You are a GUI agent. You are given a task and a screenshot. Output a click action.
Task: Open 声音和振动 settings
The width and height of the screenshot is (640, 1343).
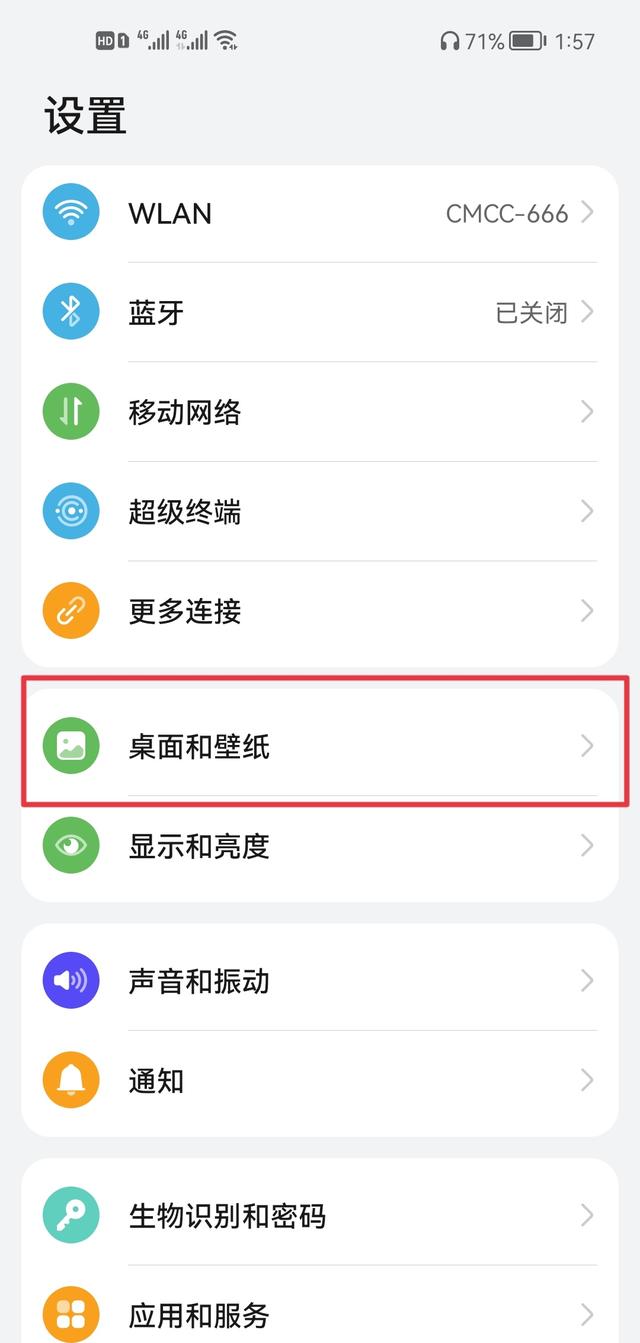(320, 980)
